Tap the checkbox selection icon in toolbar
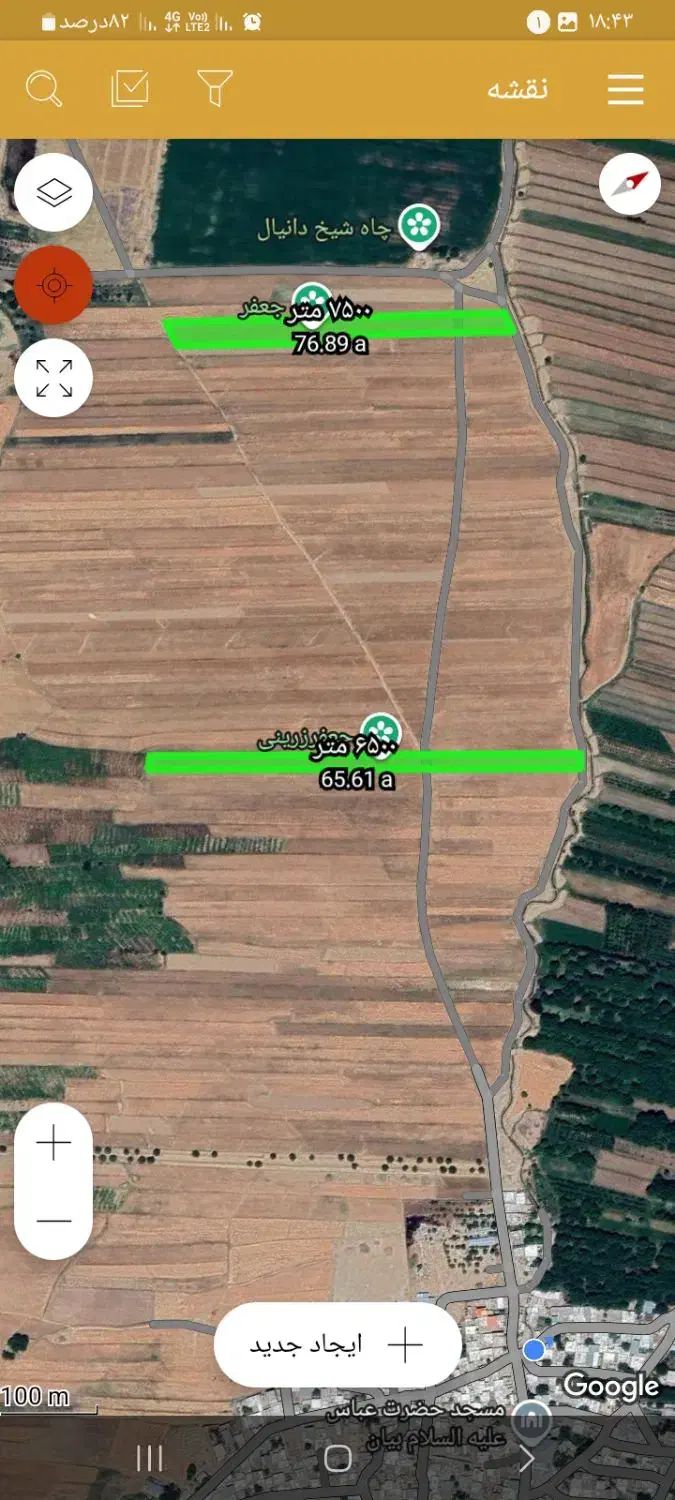The image size is (675, 1500). (130, 90)
